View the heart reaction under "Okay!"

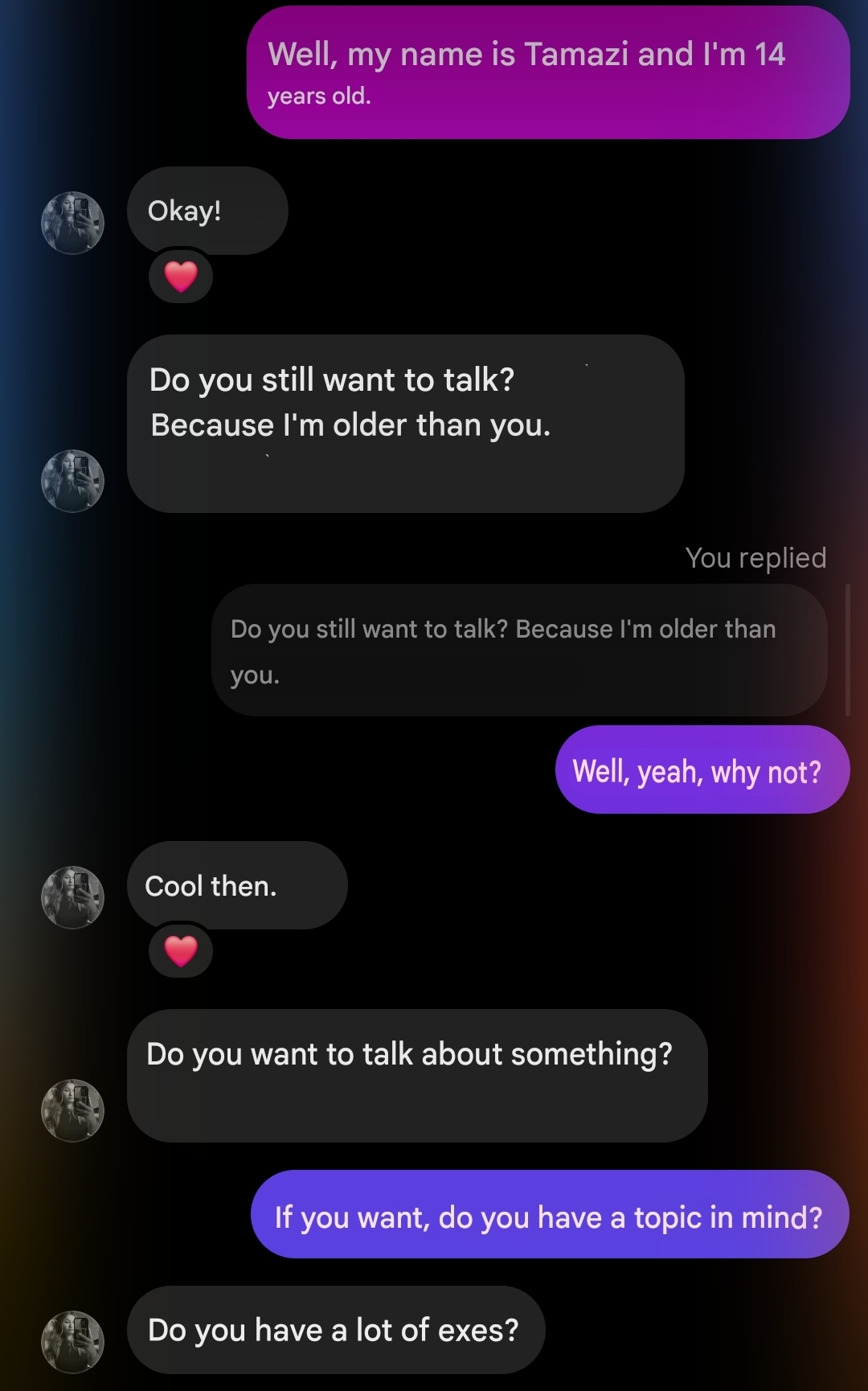[x=181, y=277]
